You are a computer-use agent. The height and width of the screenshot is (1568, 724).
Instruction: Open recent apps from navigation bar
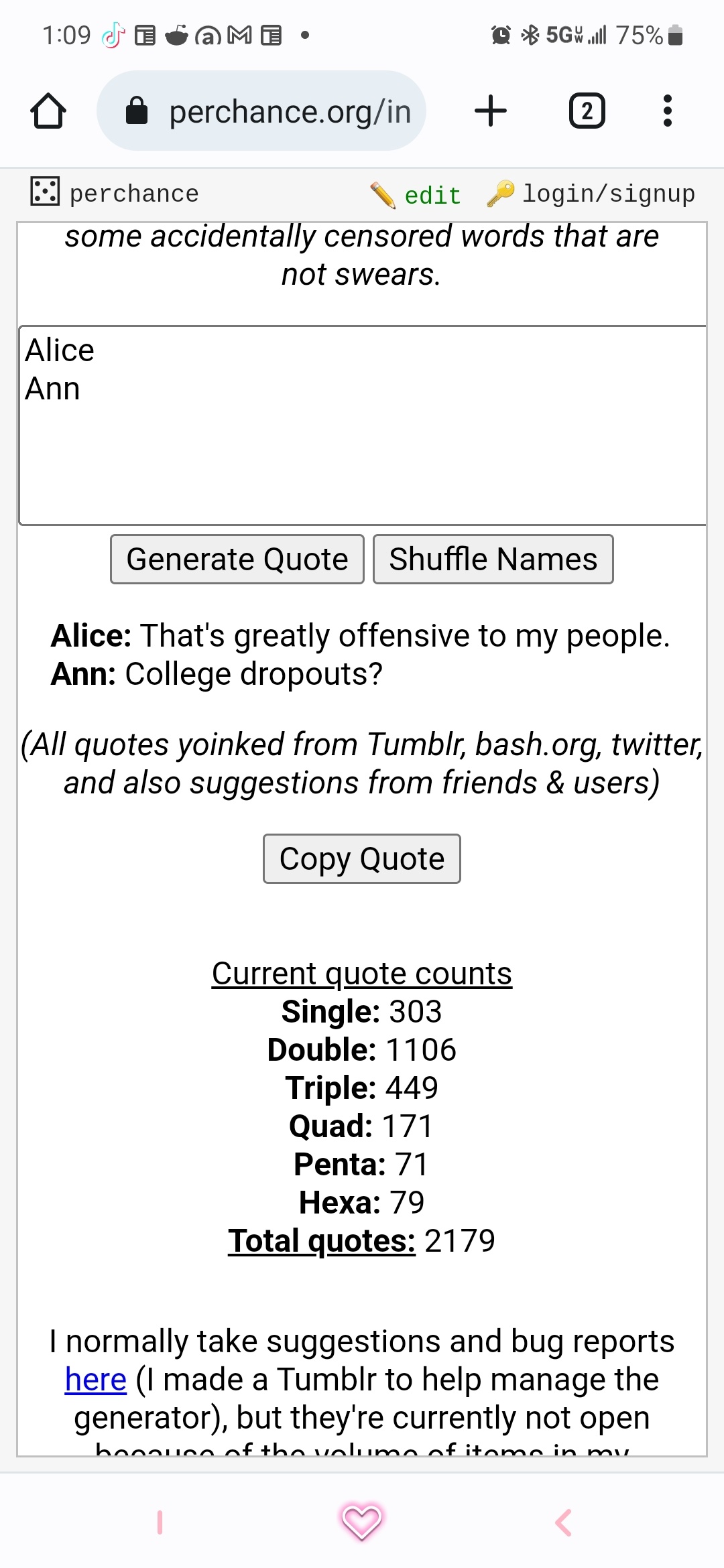160,1522
